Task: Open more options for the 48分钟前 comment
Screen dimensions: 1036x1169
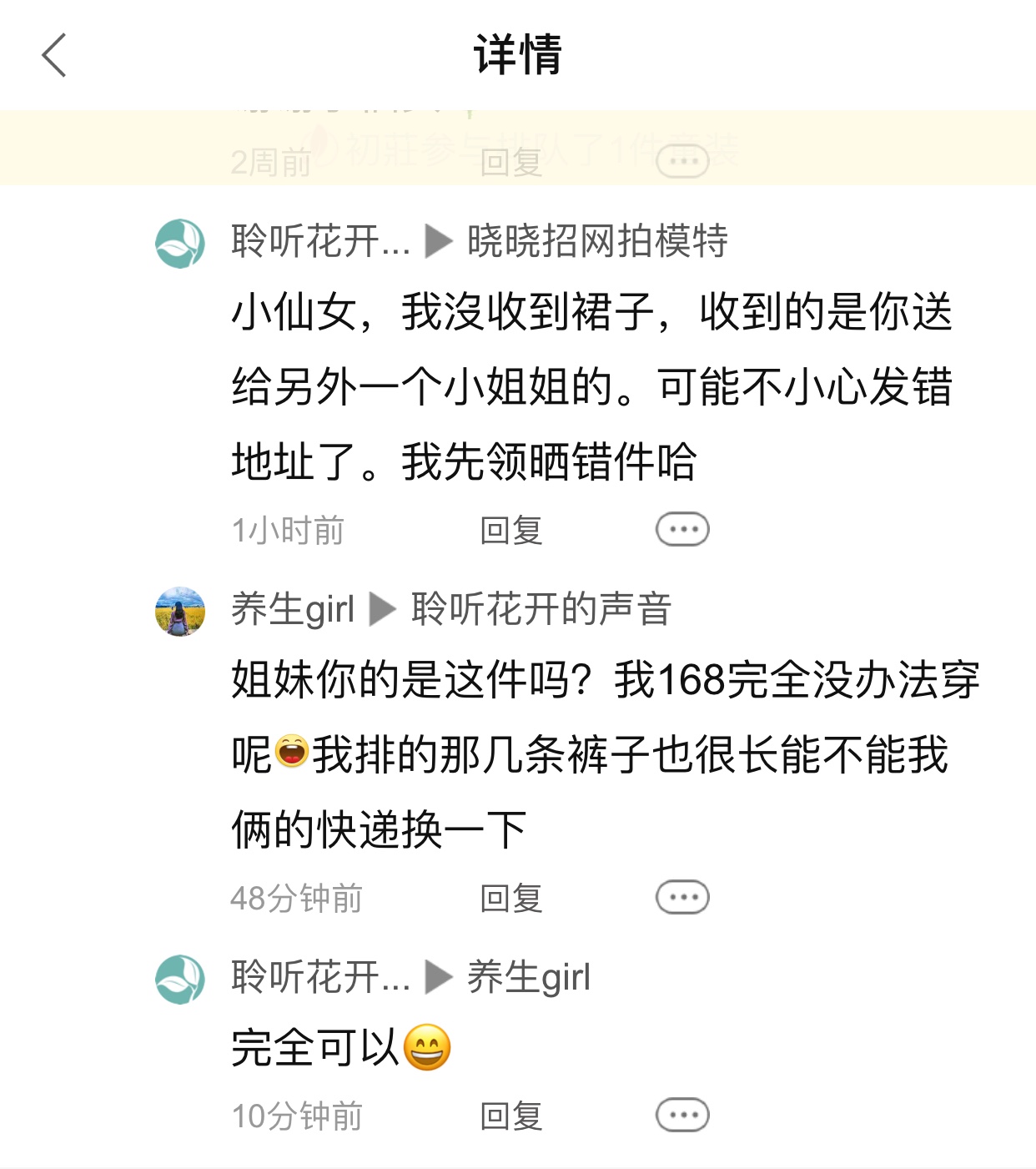Action: [682, 897]
